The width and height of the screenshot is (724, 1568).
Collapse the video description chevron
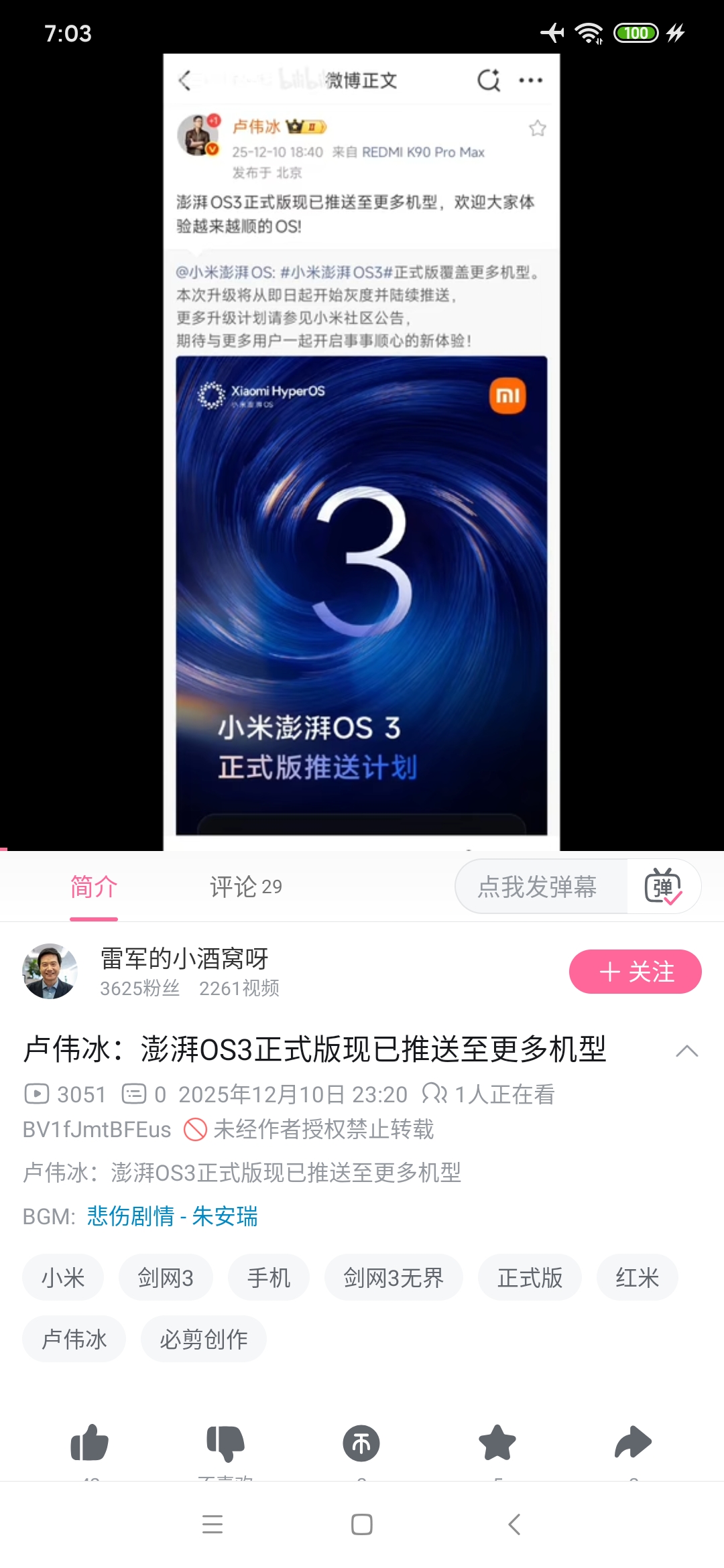(x=686, y=1051)
